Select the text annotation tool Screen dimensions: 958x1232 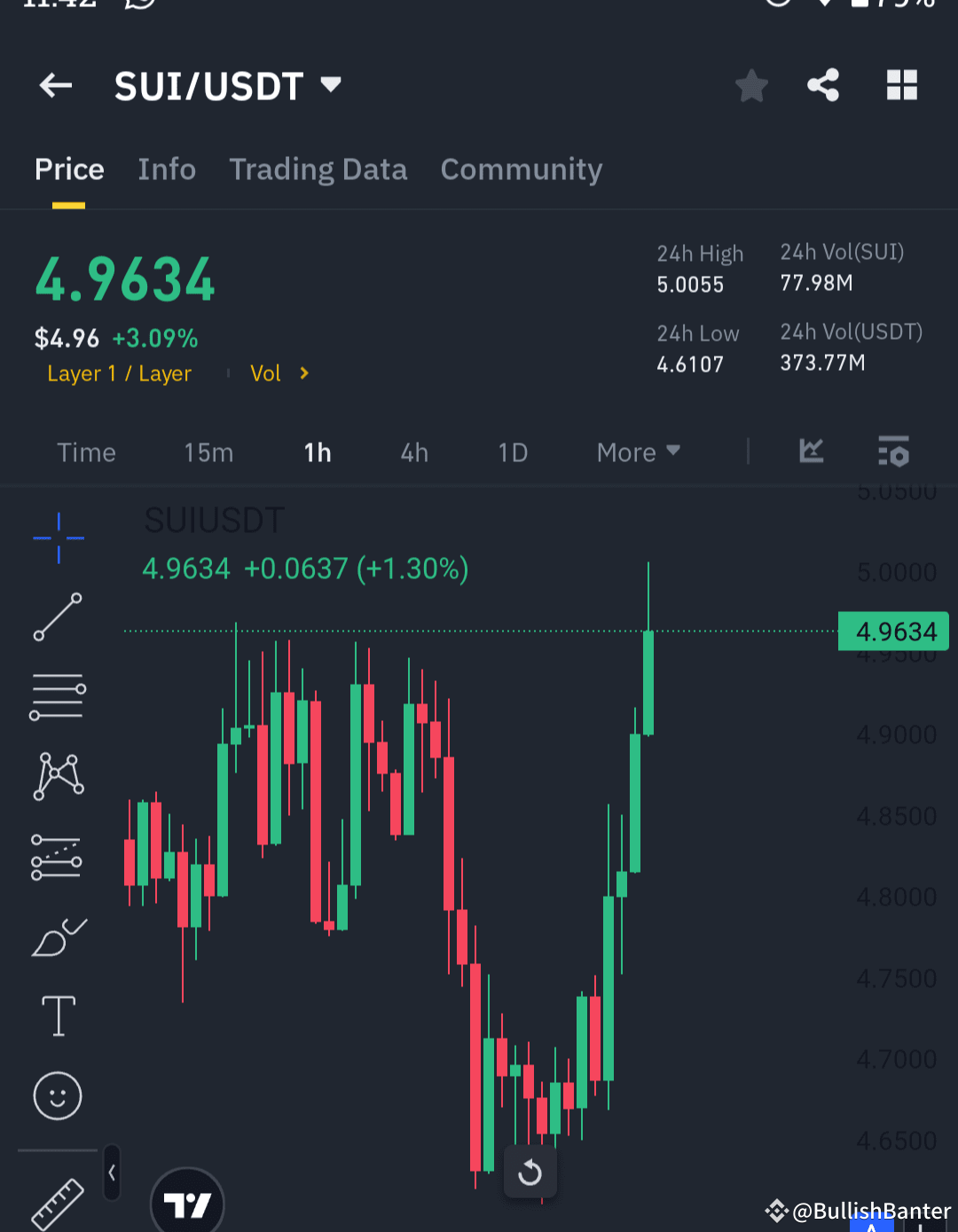[58, 1015]
